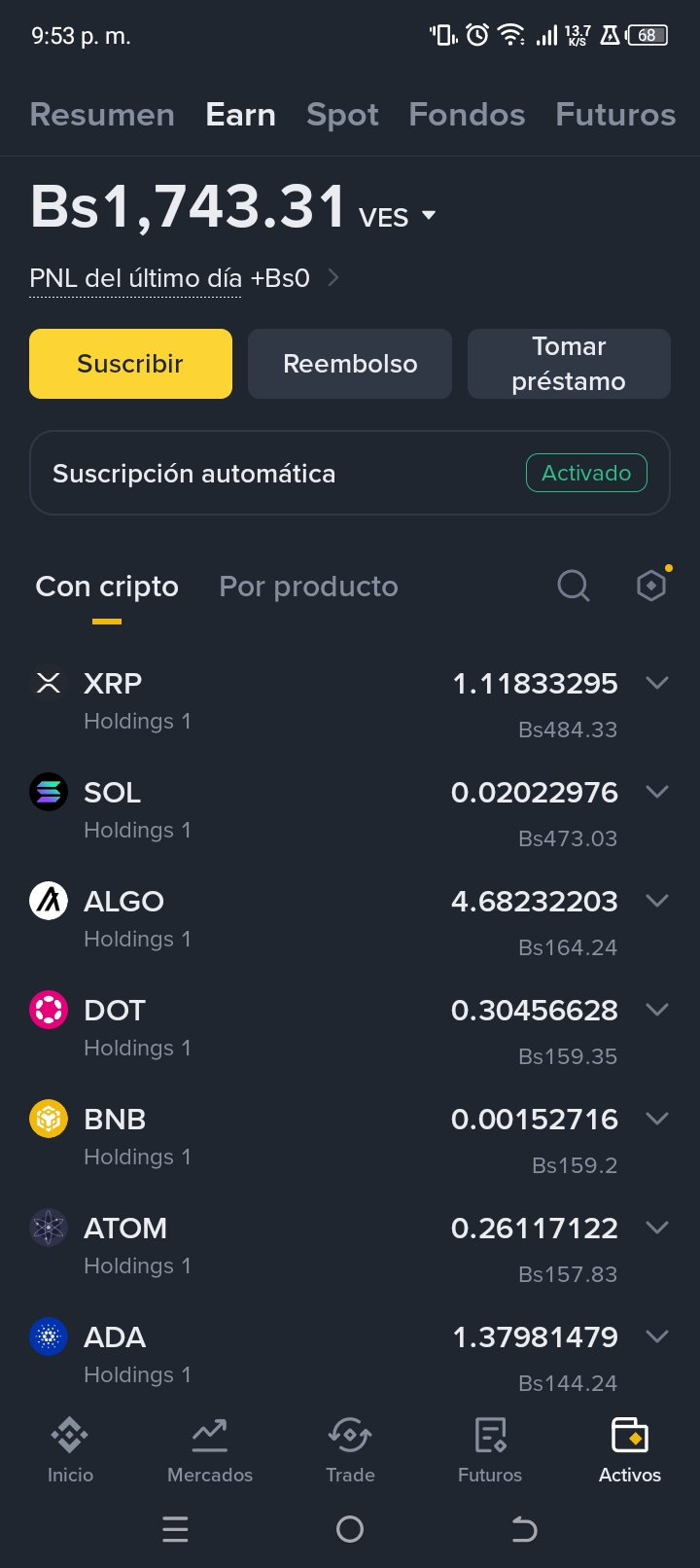Switch to the Spot tab
Viewport: 700px width, 1568px height.
[342, 115]
